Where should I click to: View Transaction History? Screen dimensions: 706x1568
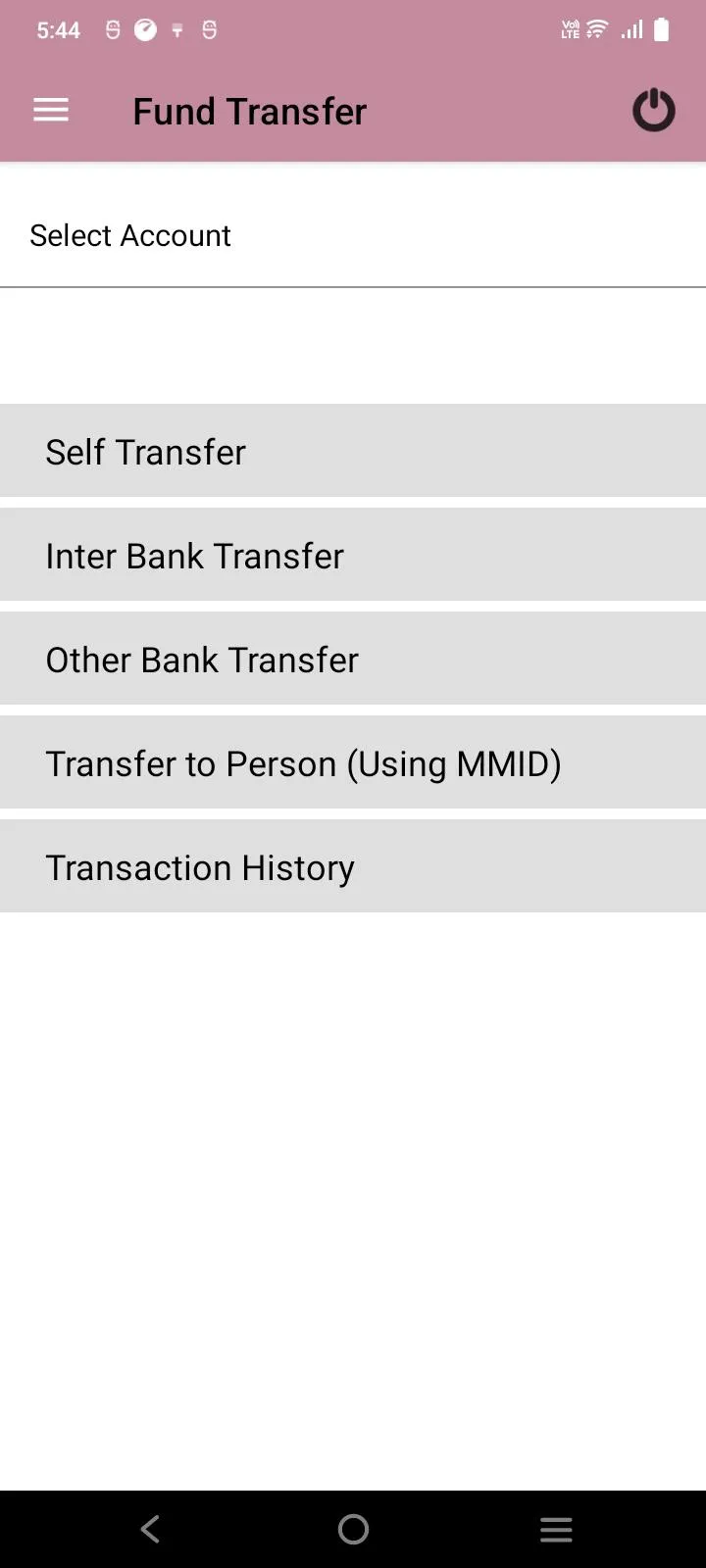(x=353, y=866)
